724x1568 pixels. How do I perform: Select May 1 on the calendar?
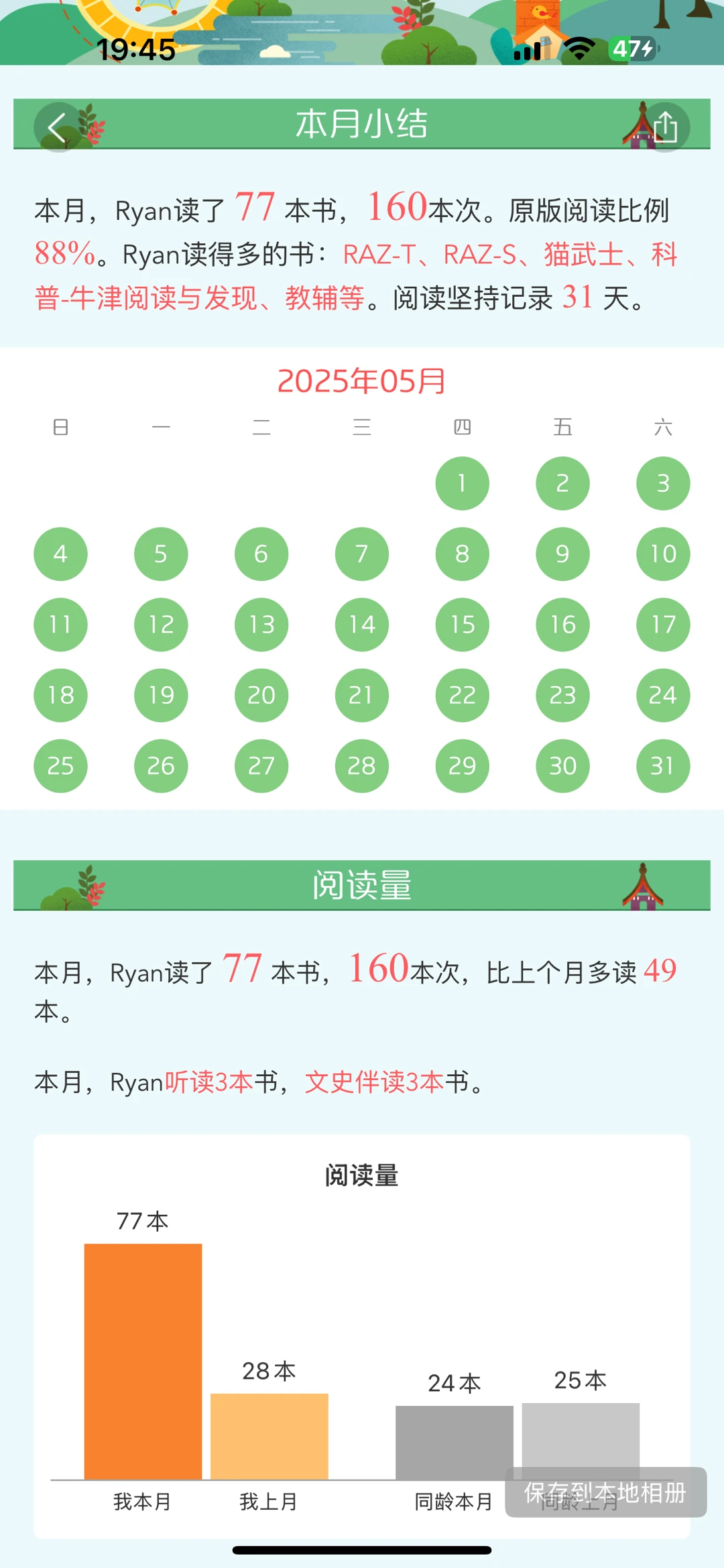(462, 483)
